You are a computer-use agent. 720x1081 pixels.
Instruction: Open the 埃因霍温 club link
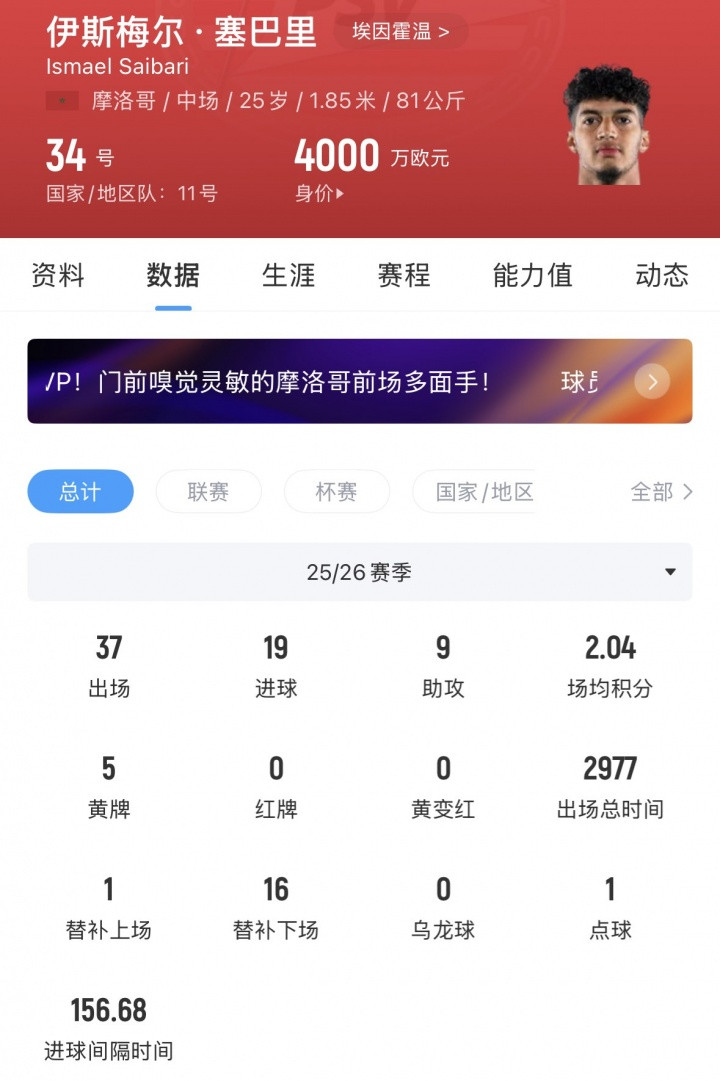click(x=401, y=32)
